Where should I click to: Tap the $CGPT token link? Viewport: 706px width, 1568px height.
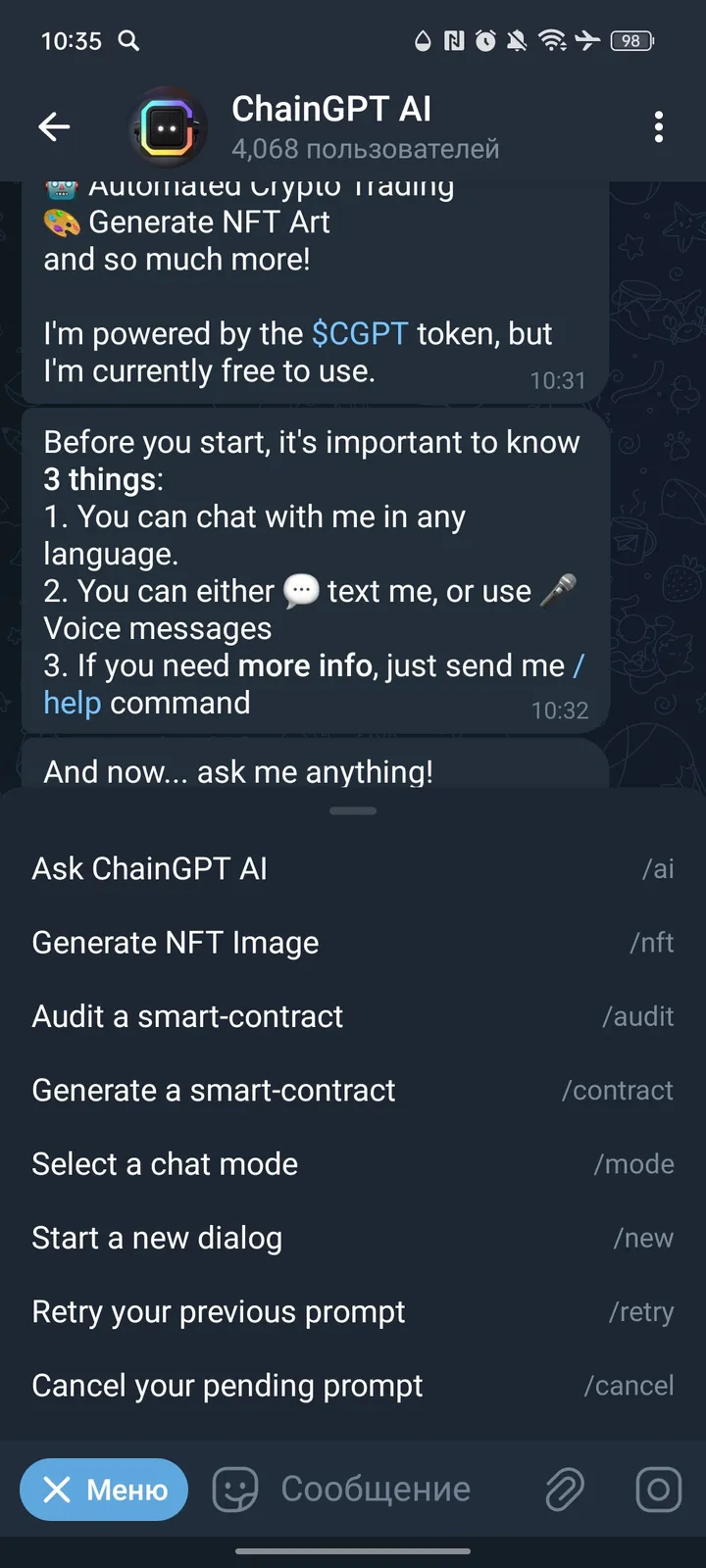tap(357, 333)
